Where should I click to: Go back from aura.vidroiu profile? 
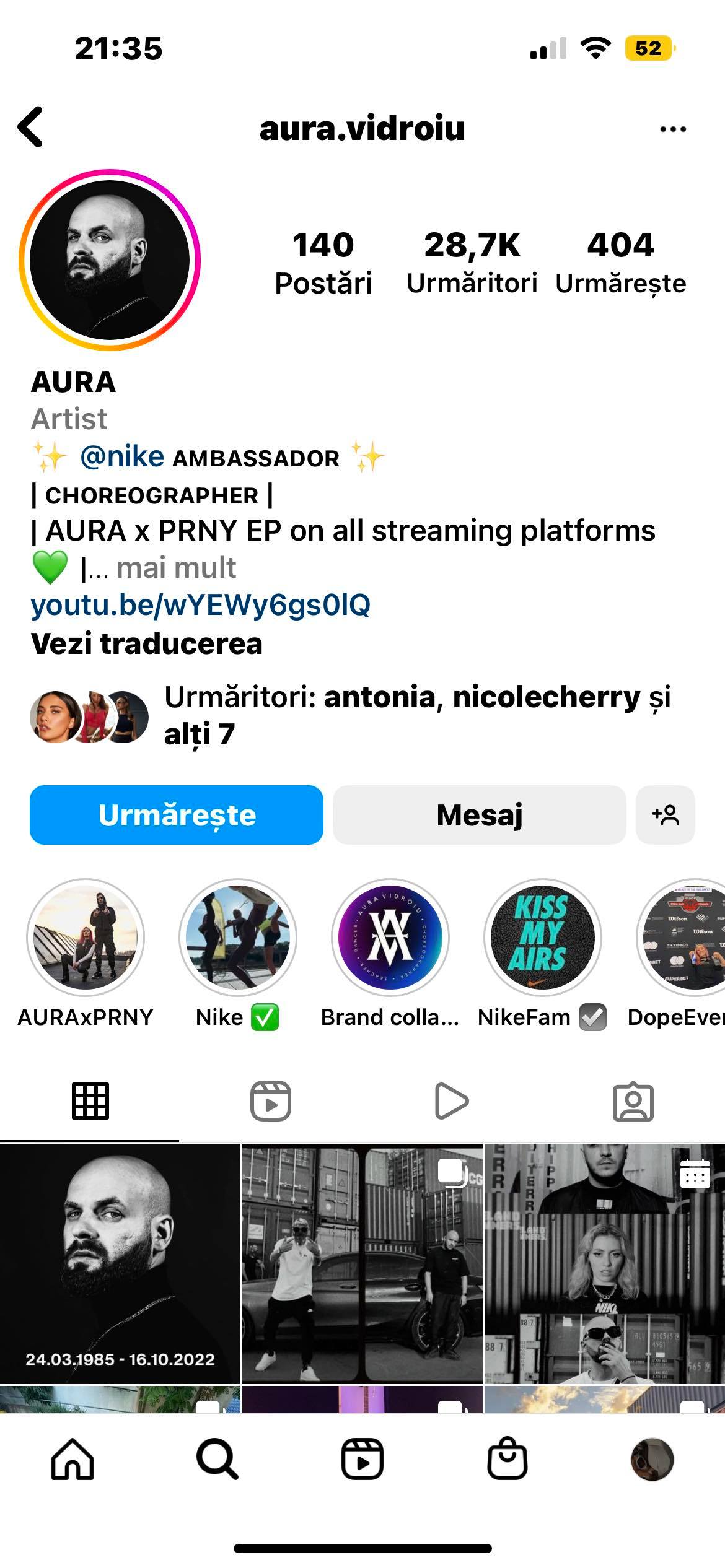[31, 127]
